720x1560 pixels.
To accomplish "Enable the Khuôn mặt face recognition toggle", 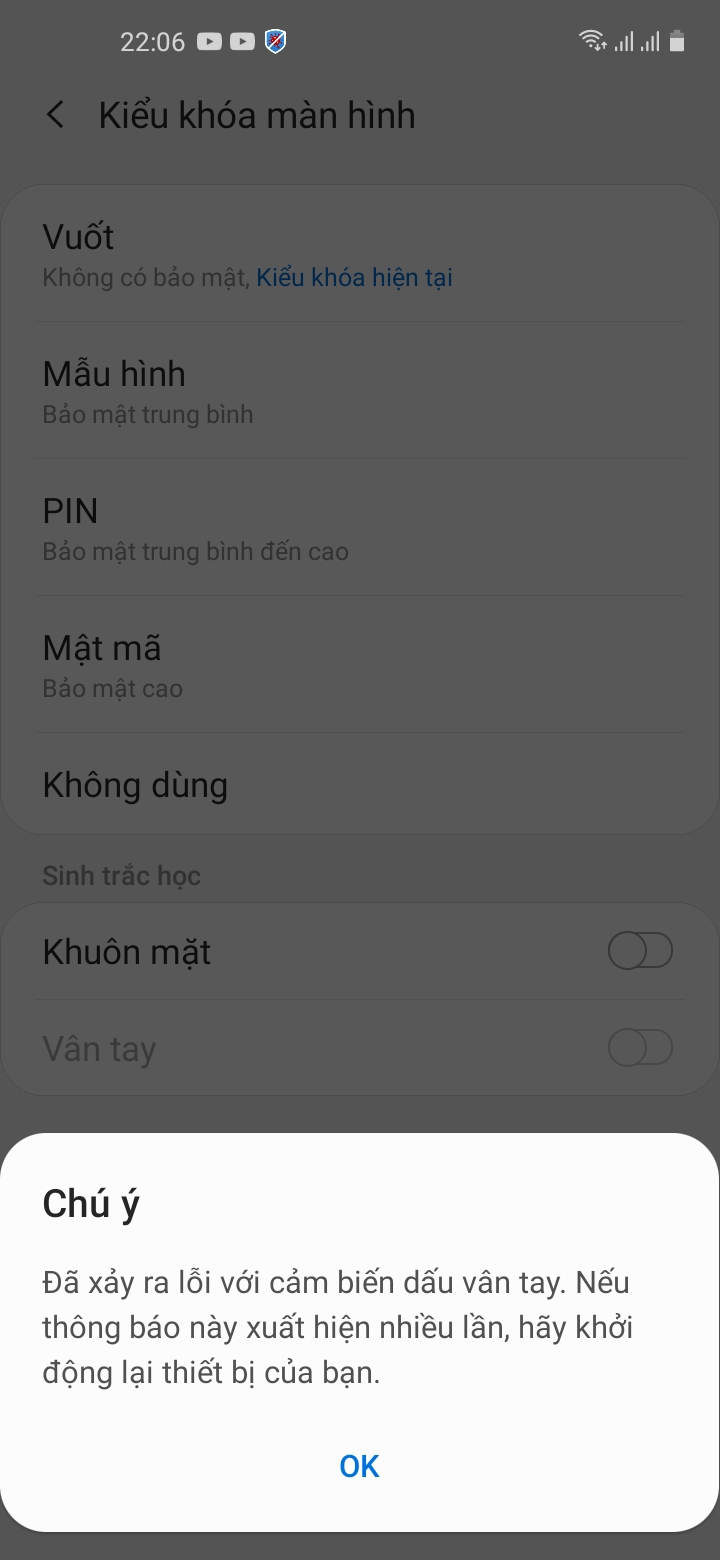I will [640, 951].
